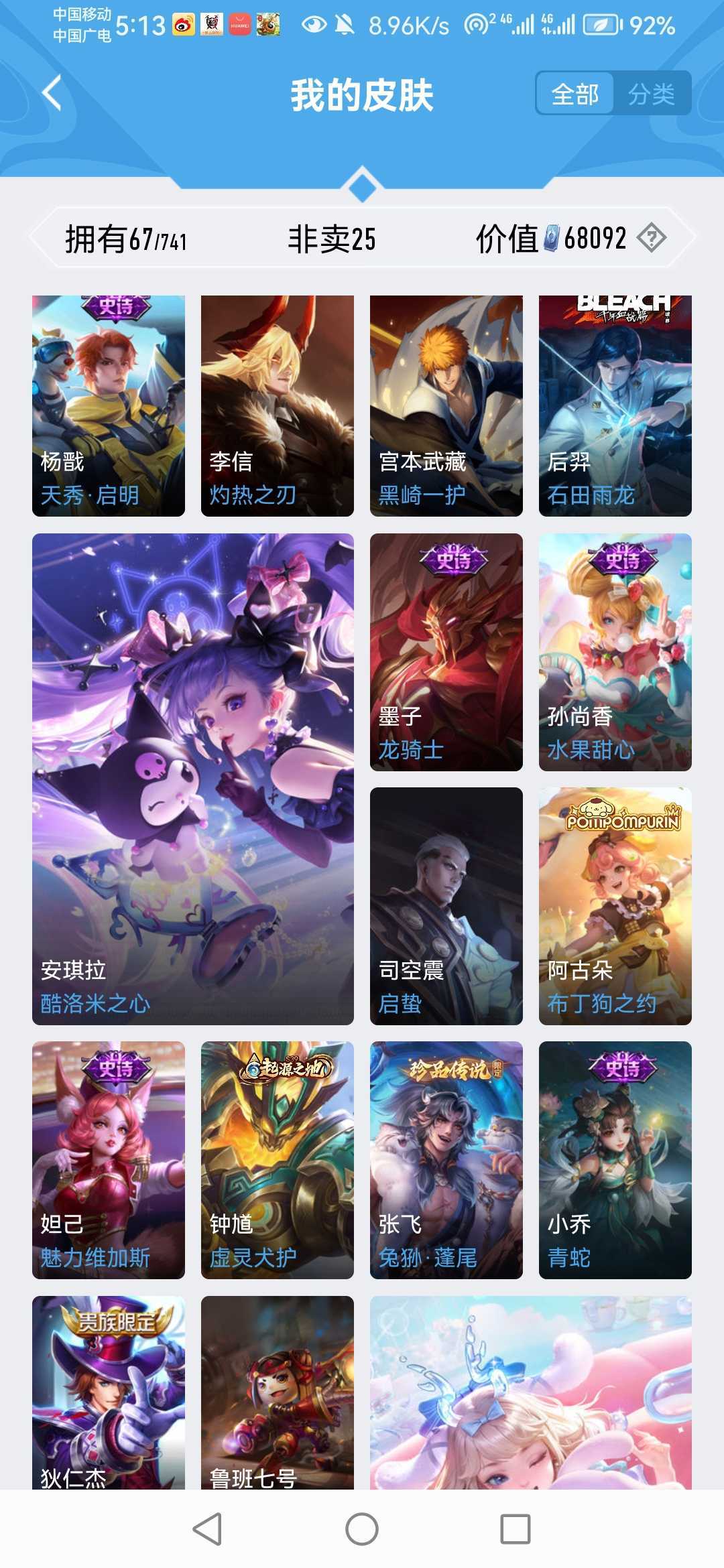Open 钟馗 虚灵犬护 skin
The image size is (724, 1568).
pyautogui.click(x=278, y=1159)
